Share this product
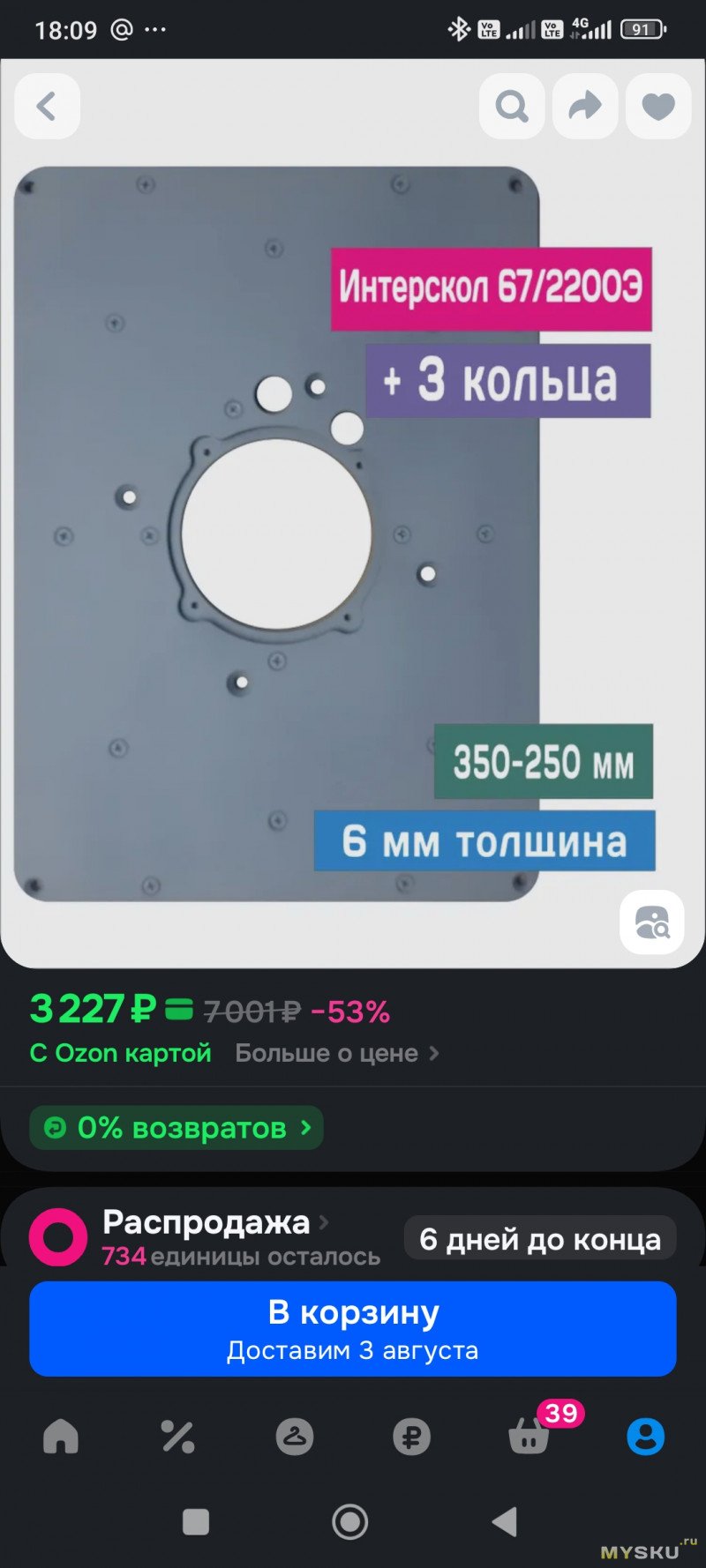 coord(584,107)
